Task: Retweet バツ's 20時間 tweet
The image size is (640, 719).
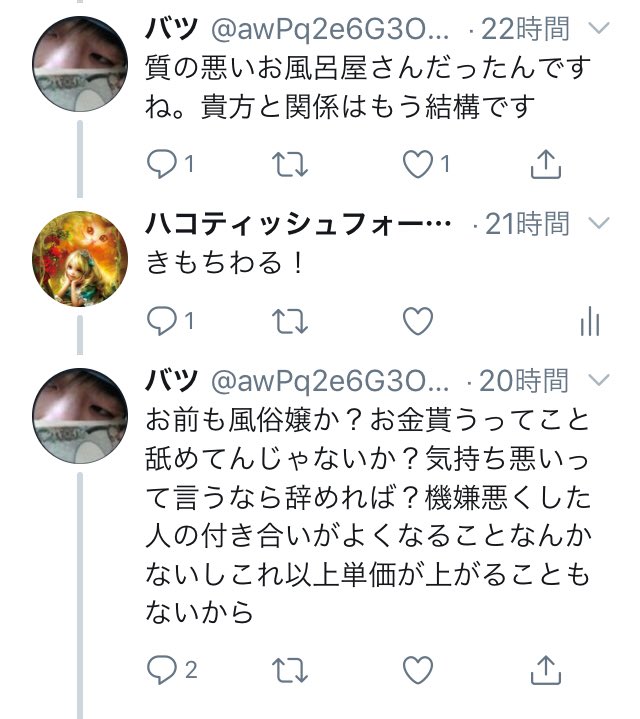Action: point(290,669)
